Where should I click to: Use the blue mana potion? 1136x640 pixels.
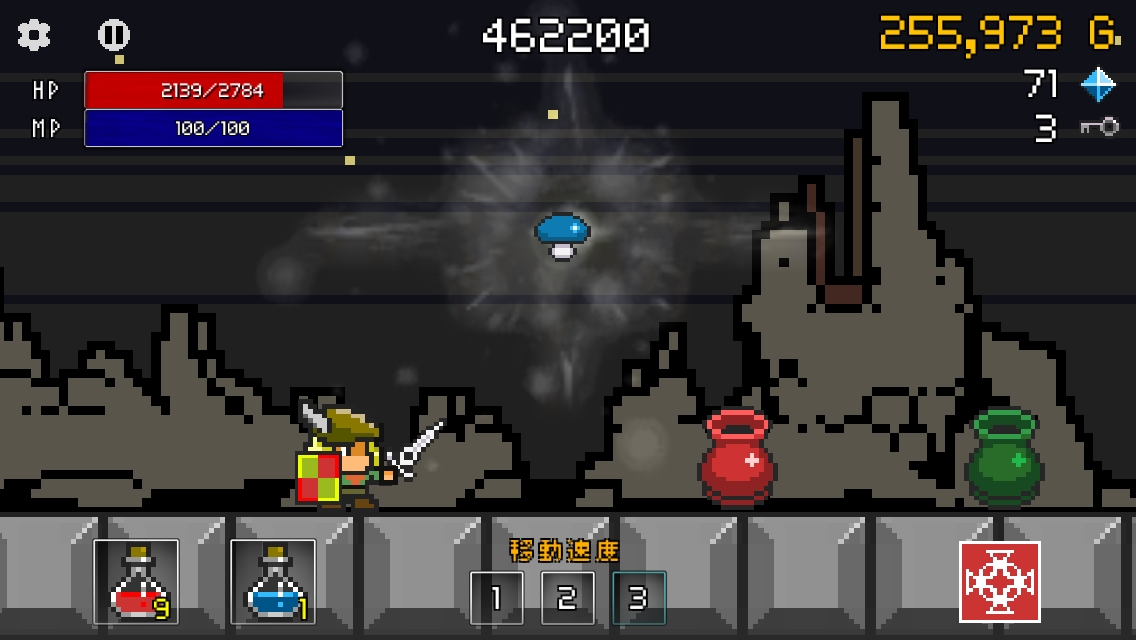273,582
